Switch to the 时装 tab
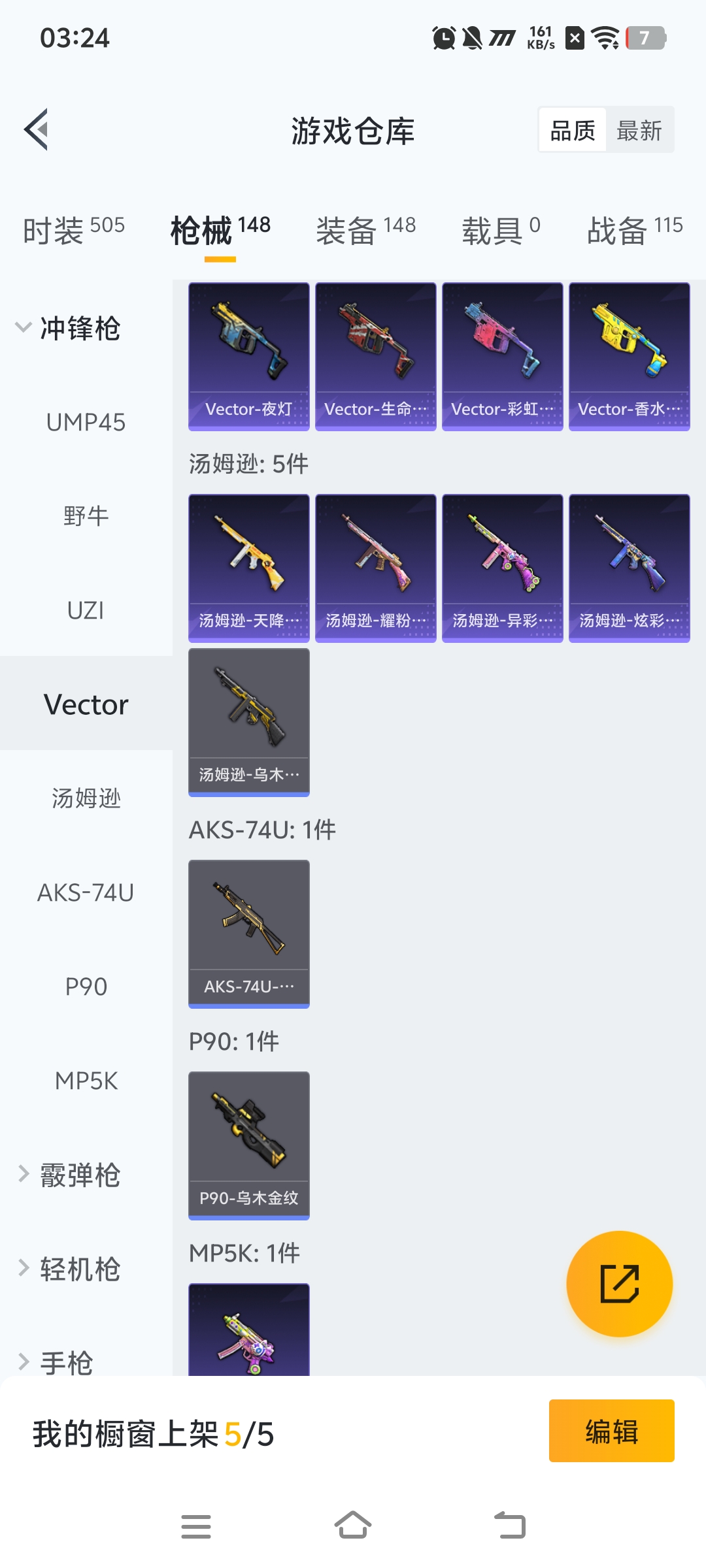Screen dimensions: 706x1568 coord(73,230)
